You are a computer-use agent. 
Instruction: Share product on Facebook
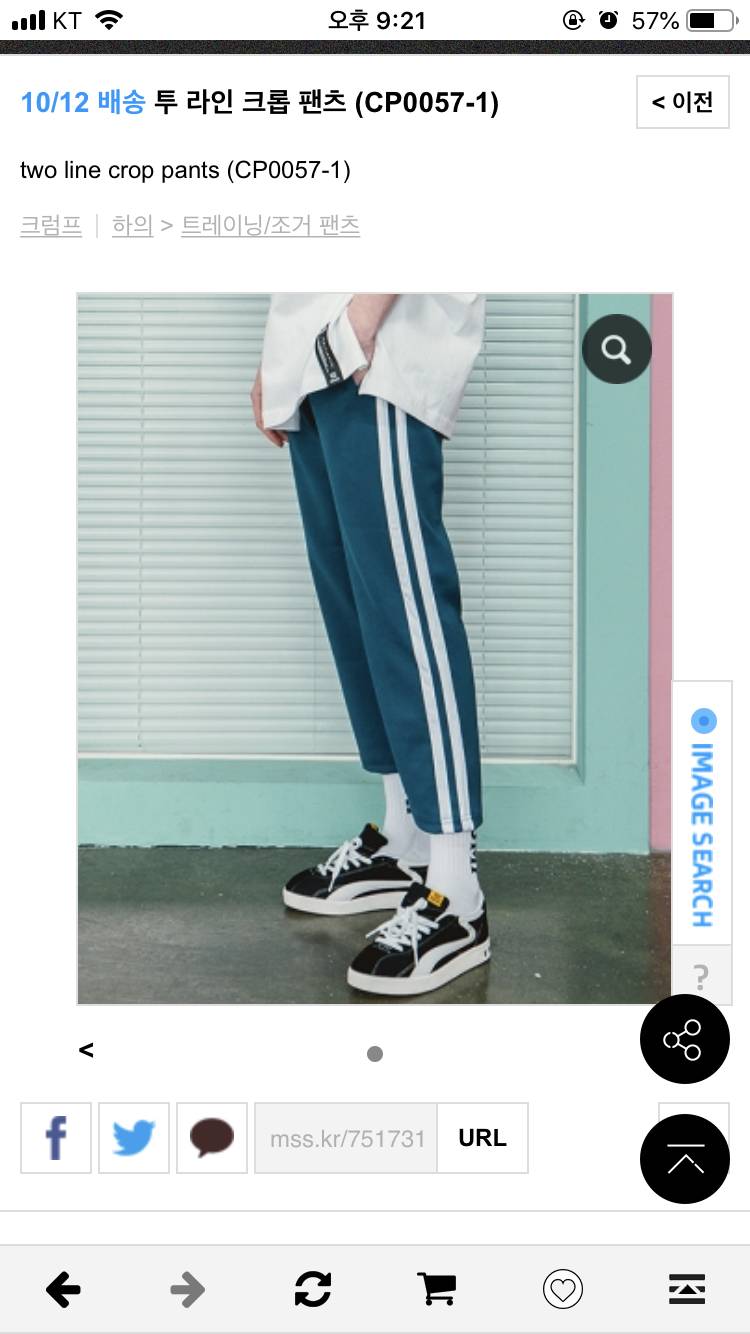56,1138
